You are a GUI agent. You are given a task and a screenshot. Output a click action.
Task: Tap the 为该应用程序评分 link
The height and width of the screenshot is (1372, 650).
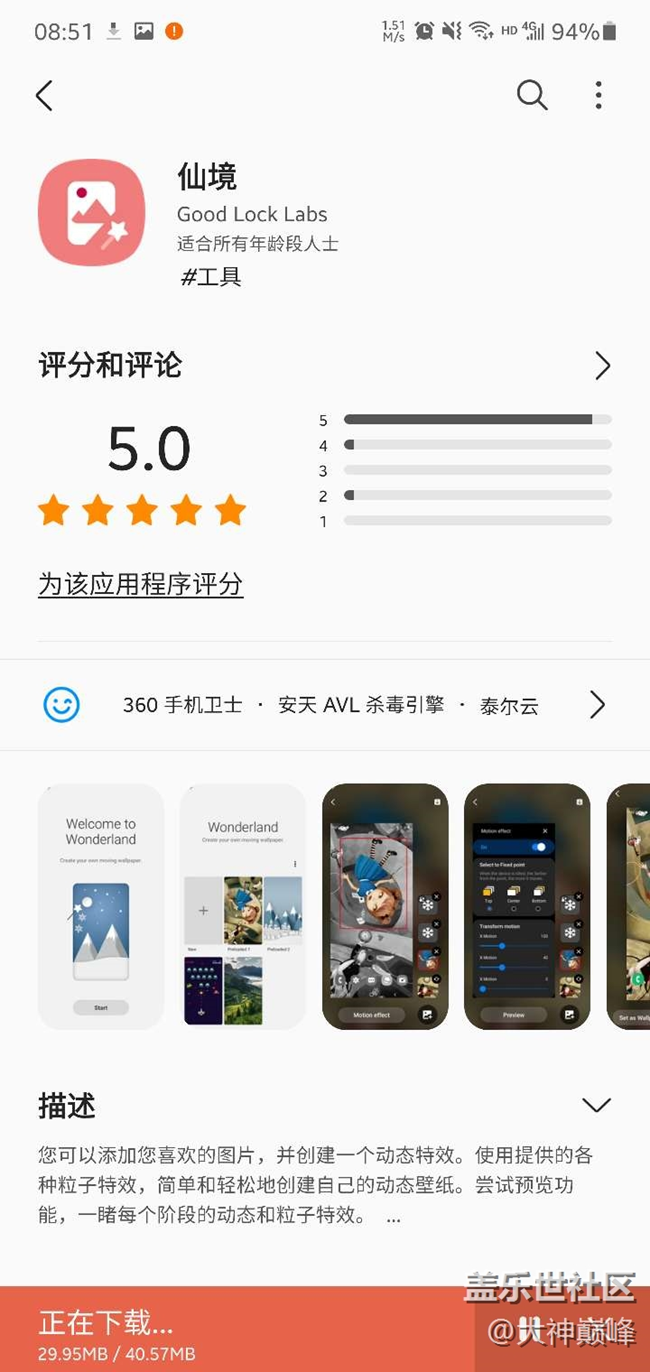[141, 584]
